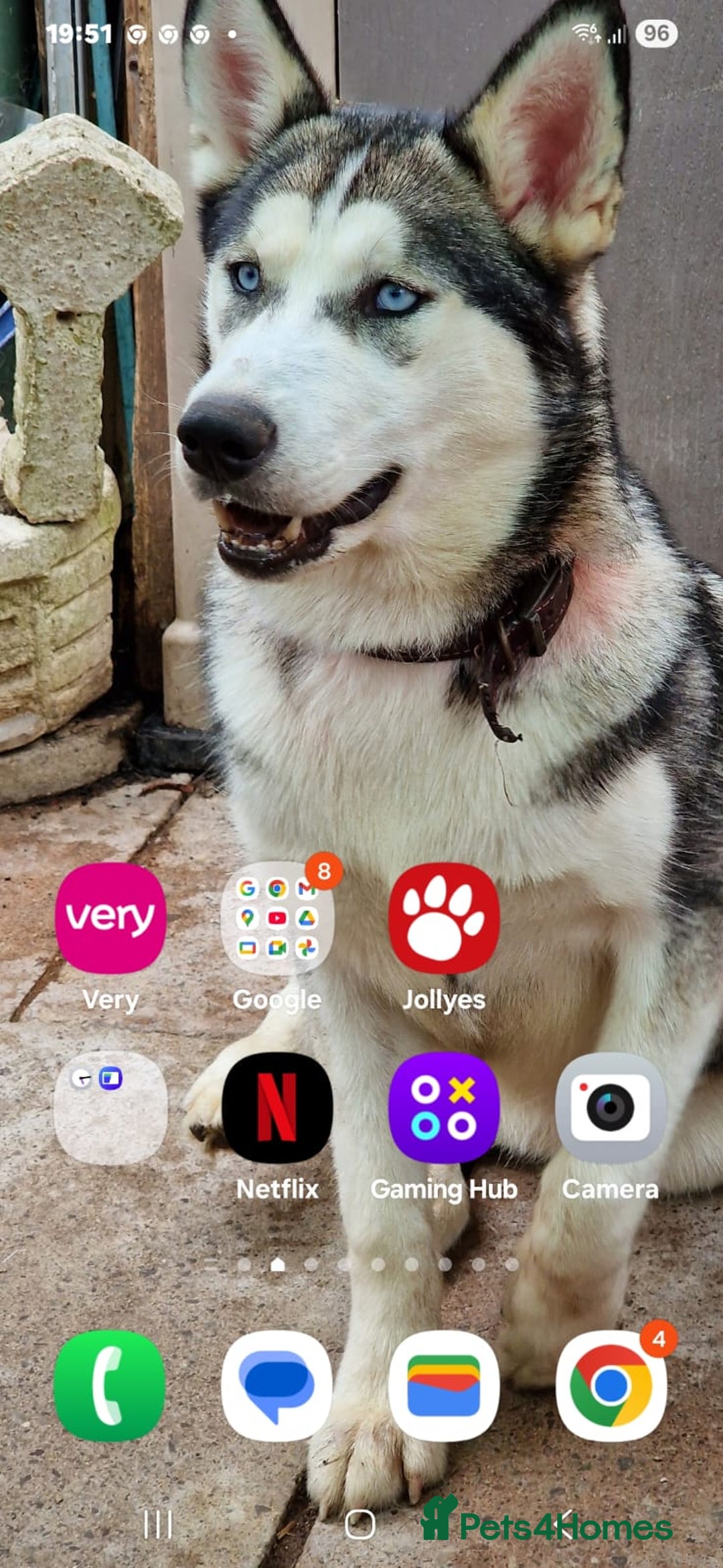Show recent apps from the navigation bar
This screenshot has height=1568, width=723.
[159, 1525]
